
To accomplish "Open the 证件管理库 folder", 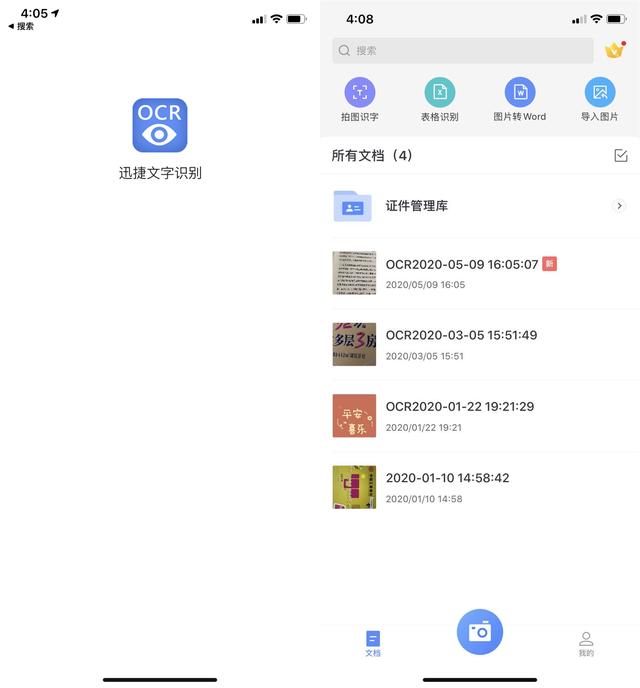I will pyautogui.click(x=480, y=206).
